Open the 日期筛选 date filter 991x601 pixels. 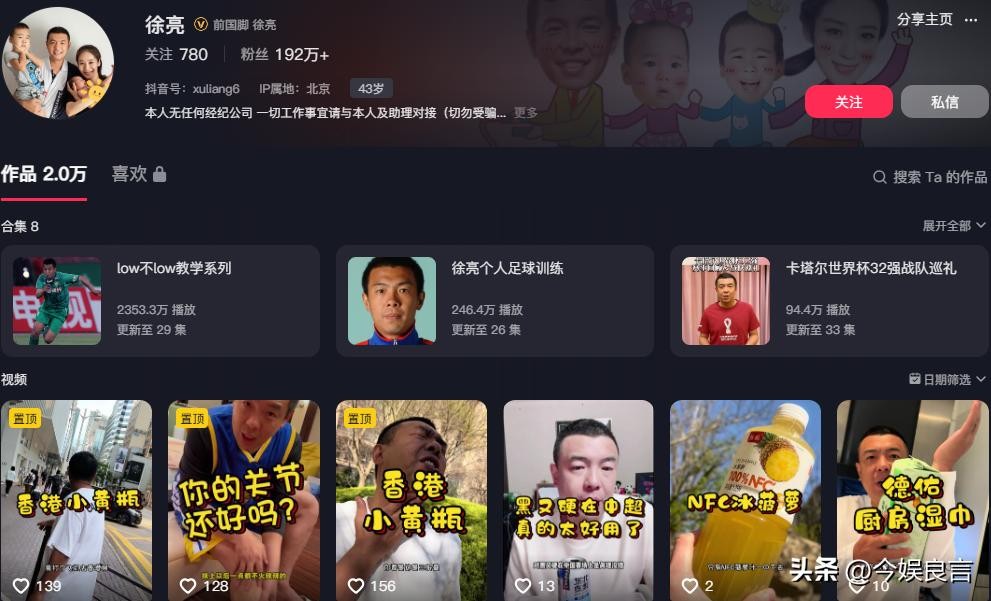coord(947,379)
